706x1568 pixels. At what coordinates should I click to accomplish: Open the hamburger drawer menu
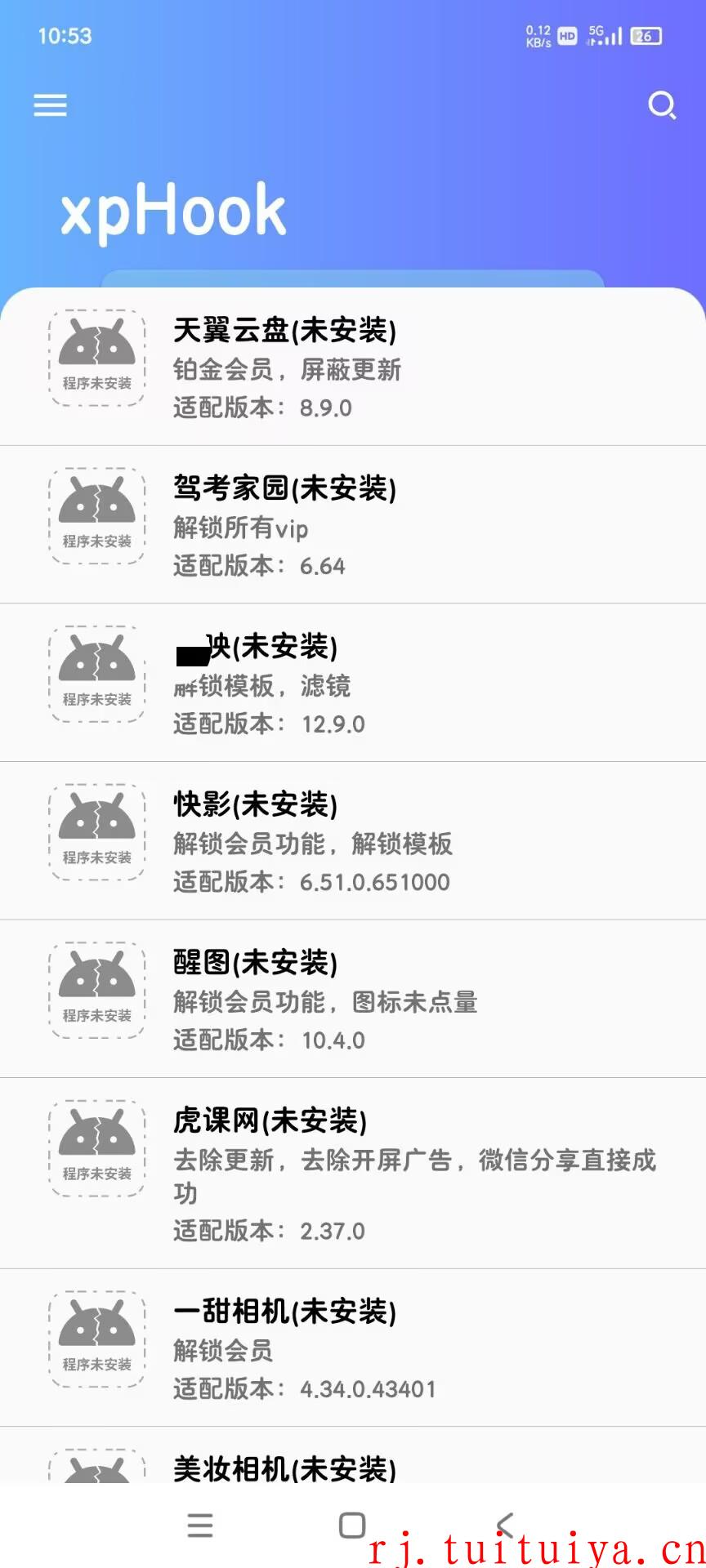click(50, 105)
